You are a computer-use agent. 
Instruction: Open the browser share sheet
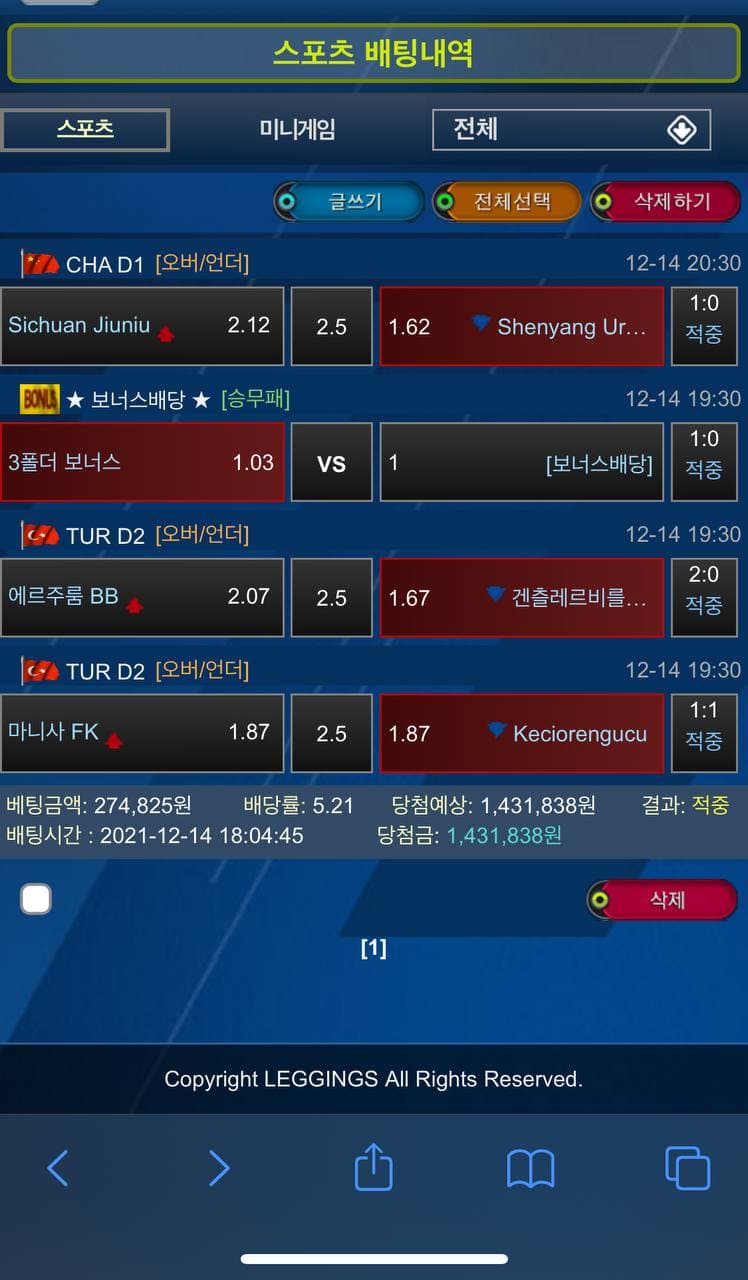(374, 1168)
